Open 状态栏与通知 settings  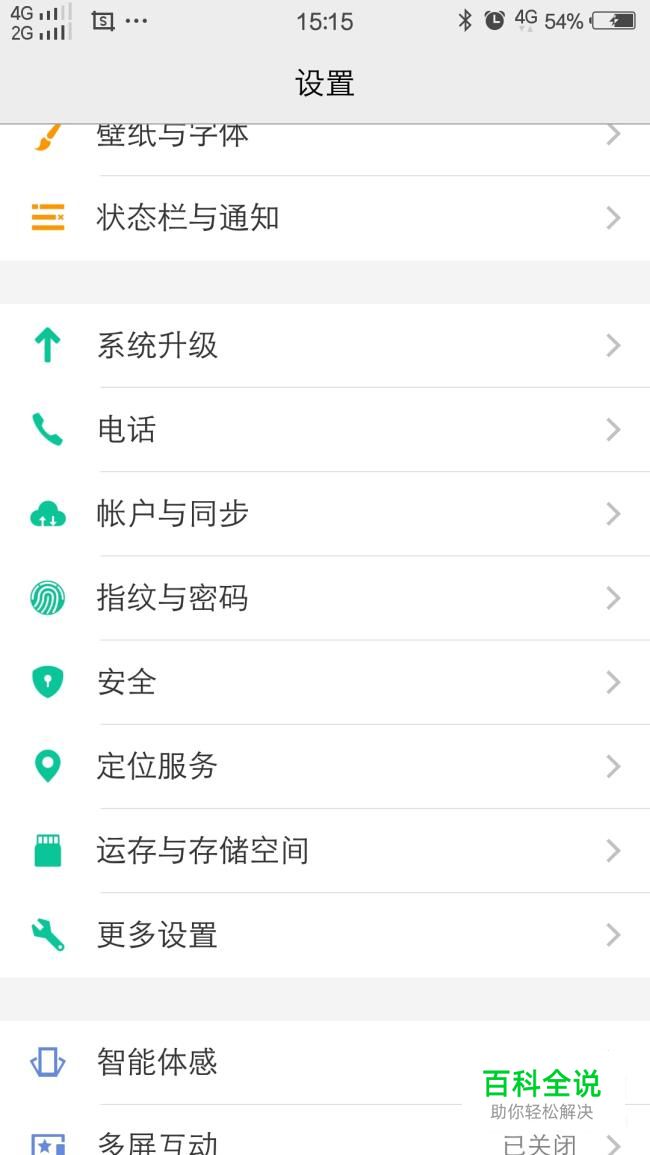point(325,218)
